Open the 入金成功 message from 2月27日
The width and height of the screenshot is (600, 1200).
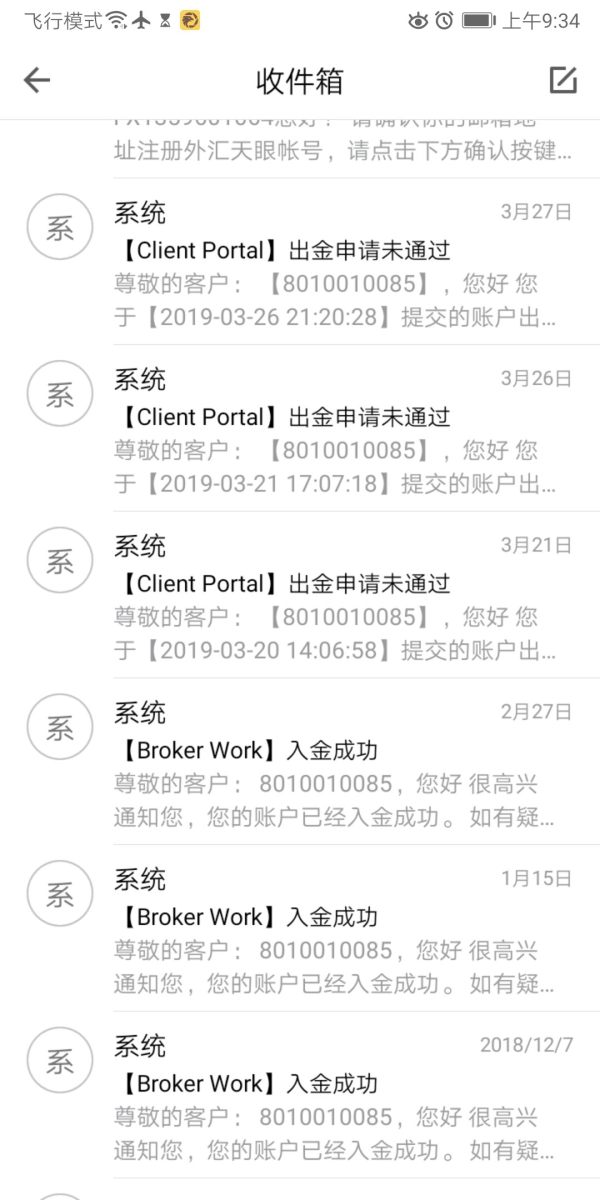coord(340,762)
